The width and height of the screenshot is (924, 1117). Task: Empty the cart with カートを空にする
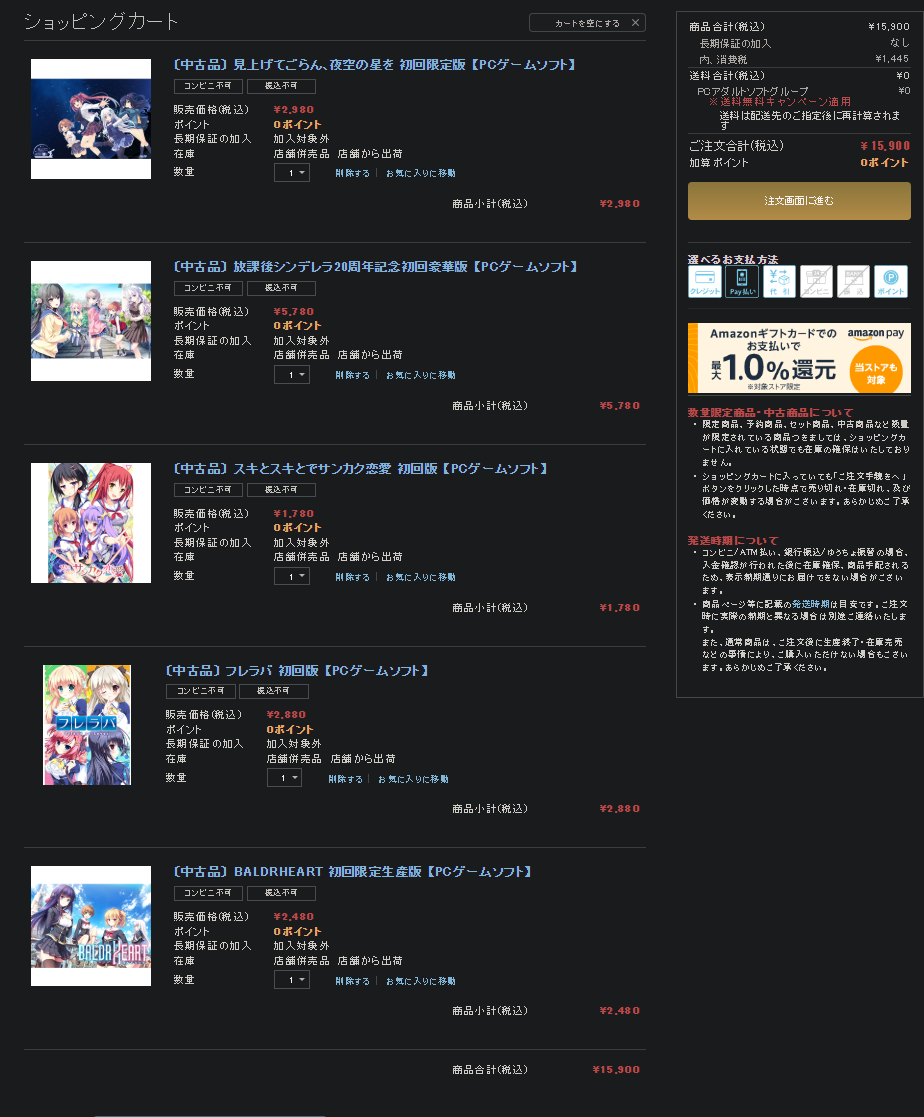pos(587,23)
